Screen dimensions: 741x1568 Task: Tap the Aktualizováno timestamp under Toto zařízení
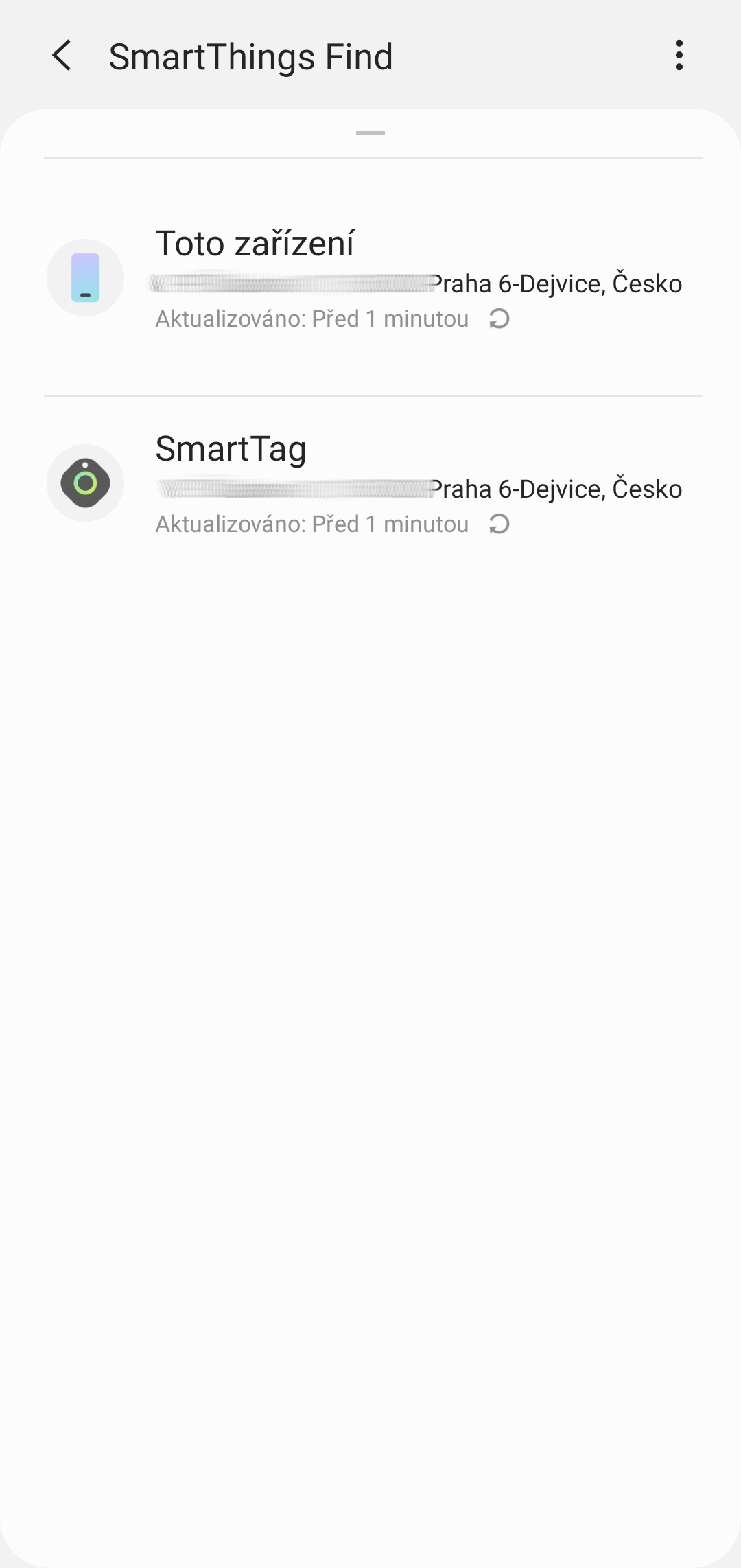pos(311,319)
